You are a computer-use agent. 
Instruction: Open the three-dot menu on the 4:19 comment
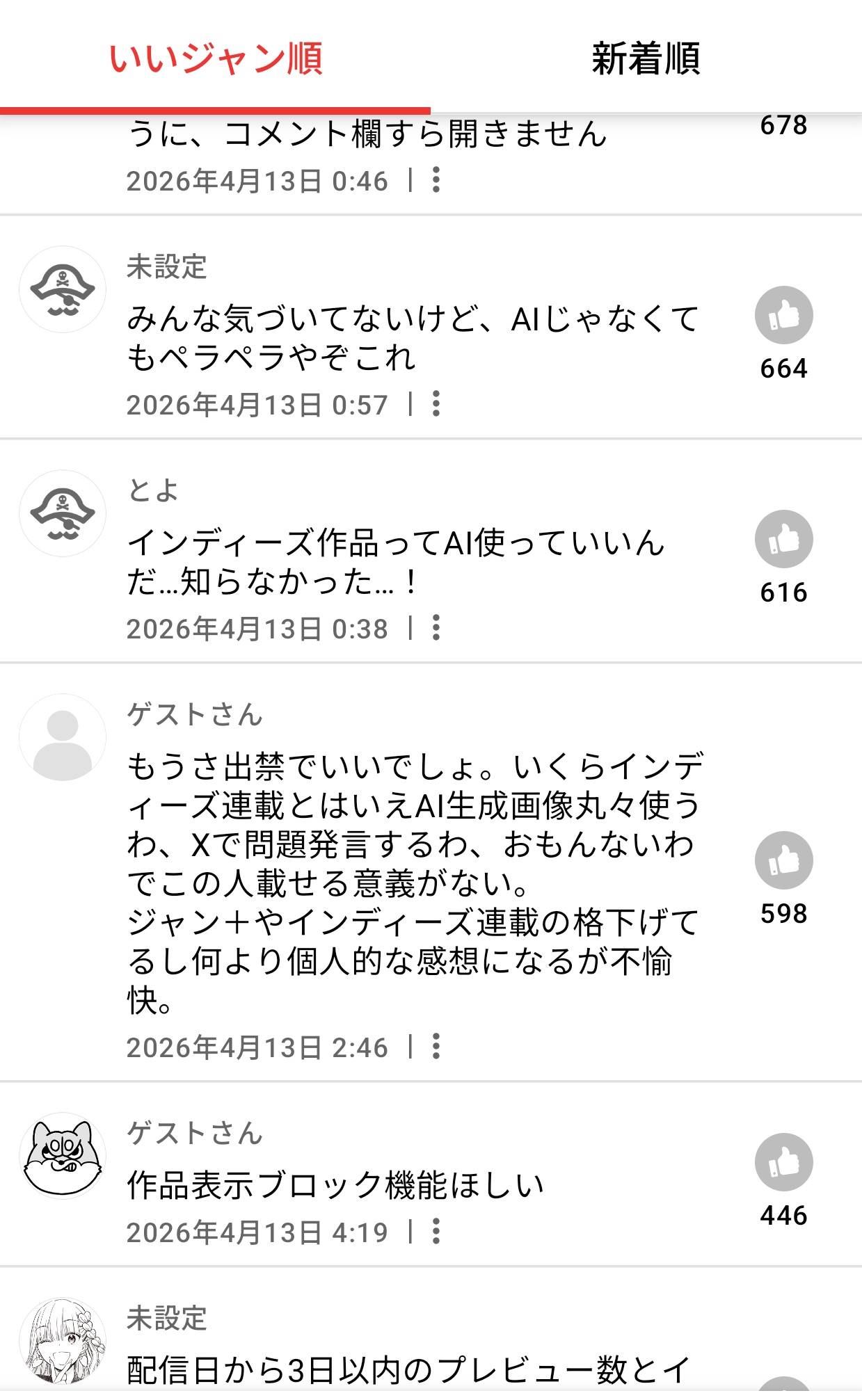tap(436, 1232)
